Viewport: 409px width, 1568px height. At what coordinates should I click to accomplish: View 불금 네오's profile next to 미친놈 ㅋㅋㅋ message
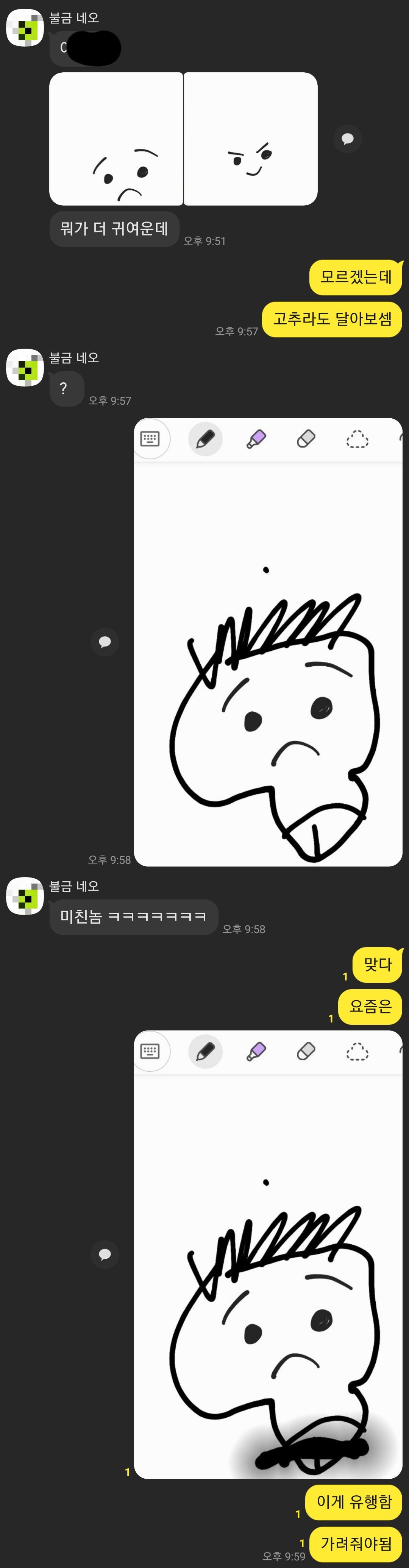coord(24,896)
